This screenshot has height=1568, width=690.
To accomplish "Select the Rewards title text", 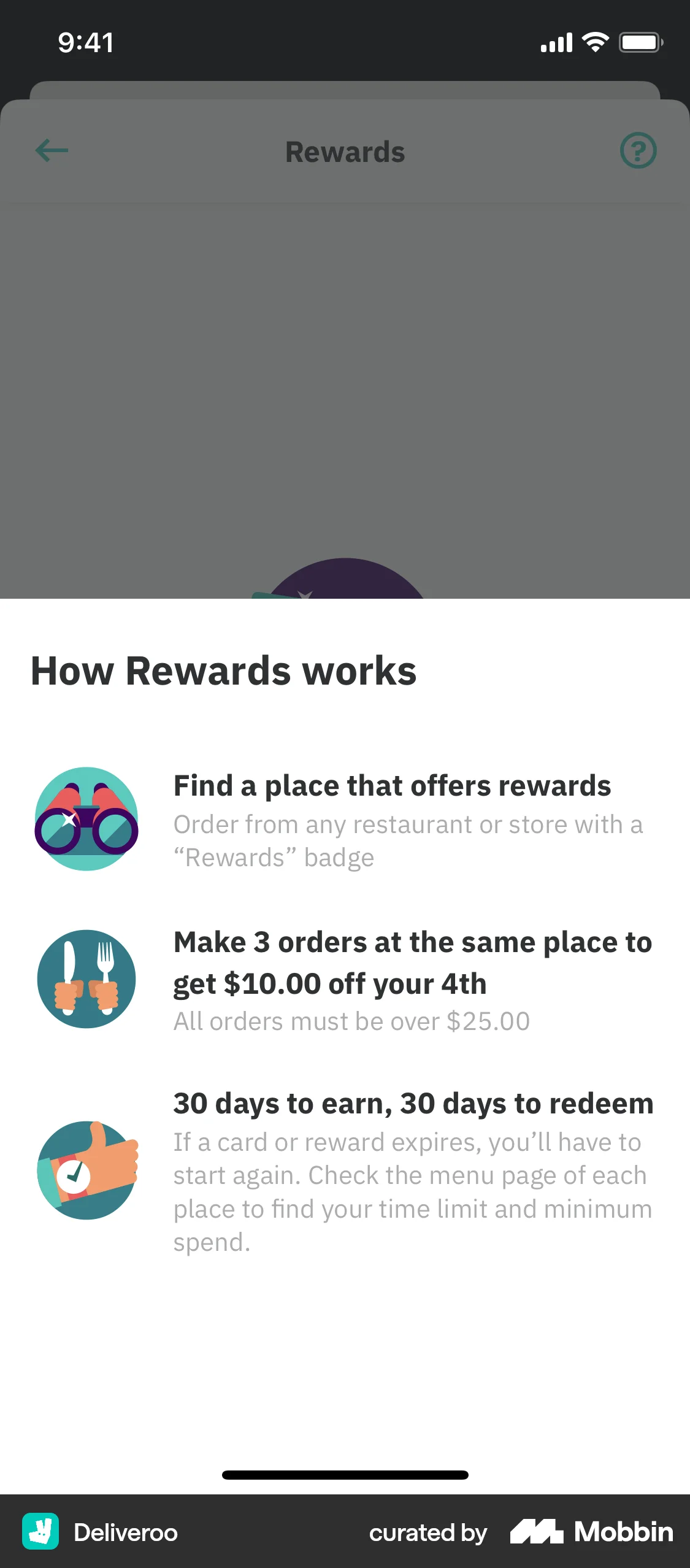I will [345, 152].
